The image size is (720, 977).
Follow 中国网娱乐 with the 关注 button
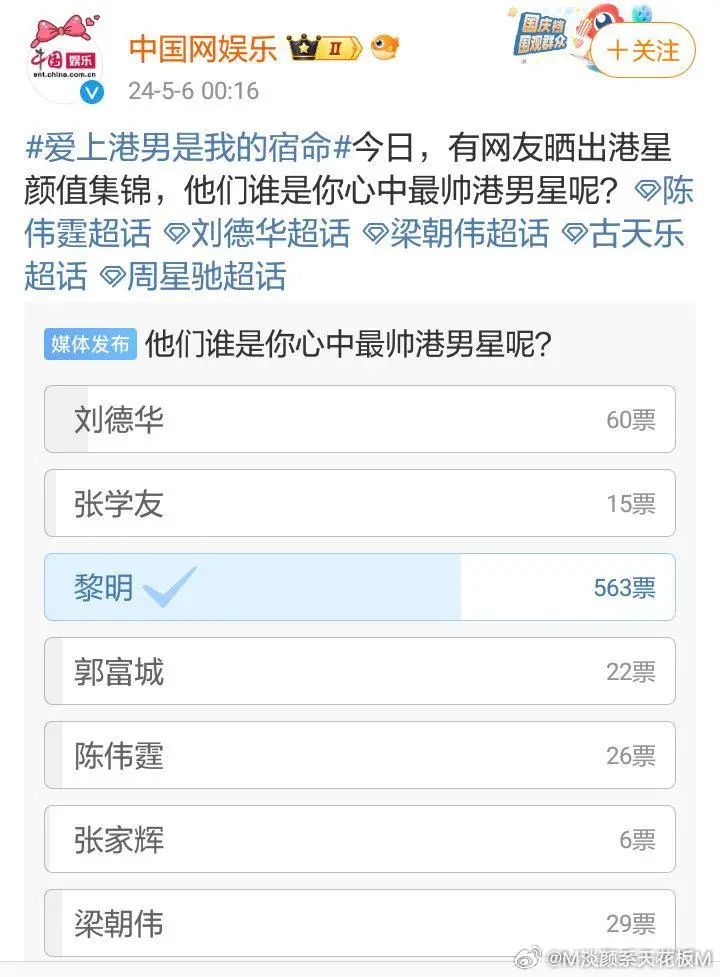(643, 50)
